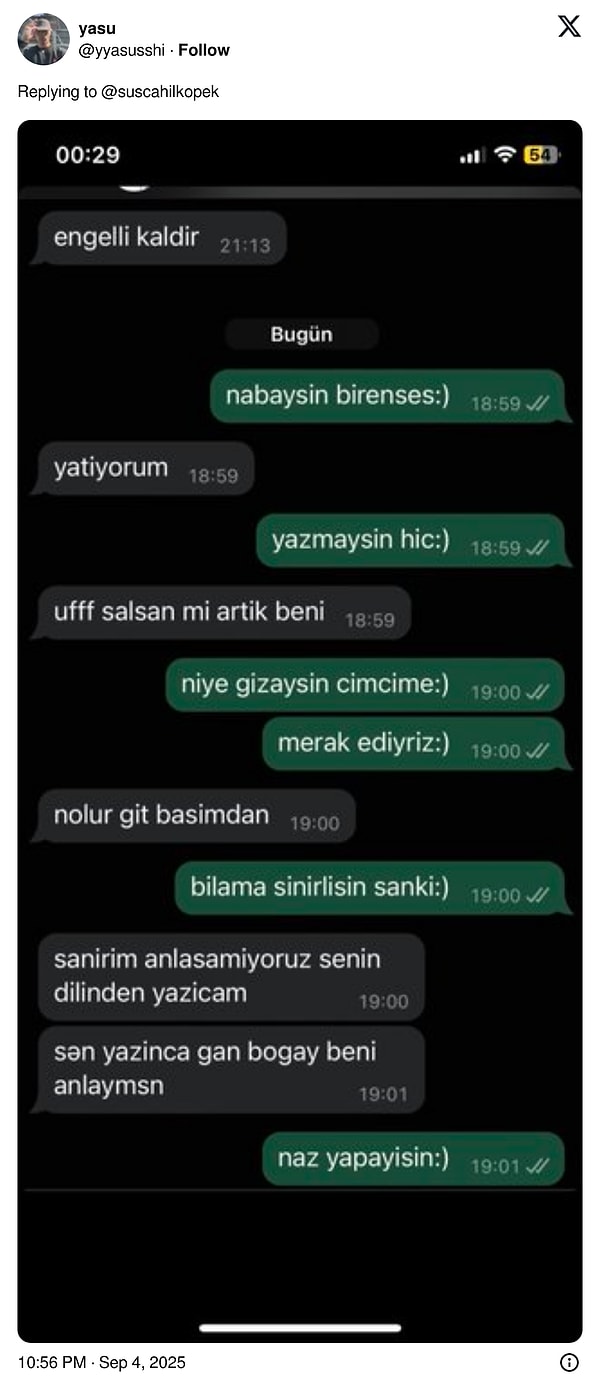Viewport: 600px width, 1393px height.
Task: Open the tweet info icon
Action: (x=569, y=1362)
